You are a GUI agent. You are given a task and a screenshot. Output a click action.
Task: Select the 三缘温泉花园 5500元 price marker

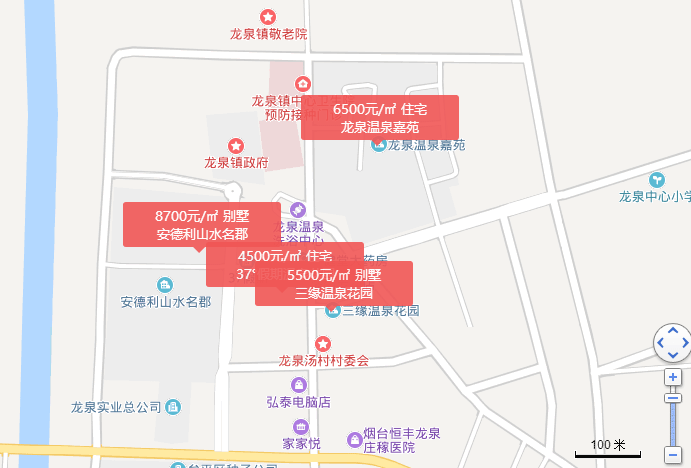click(x=333, y=283)
